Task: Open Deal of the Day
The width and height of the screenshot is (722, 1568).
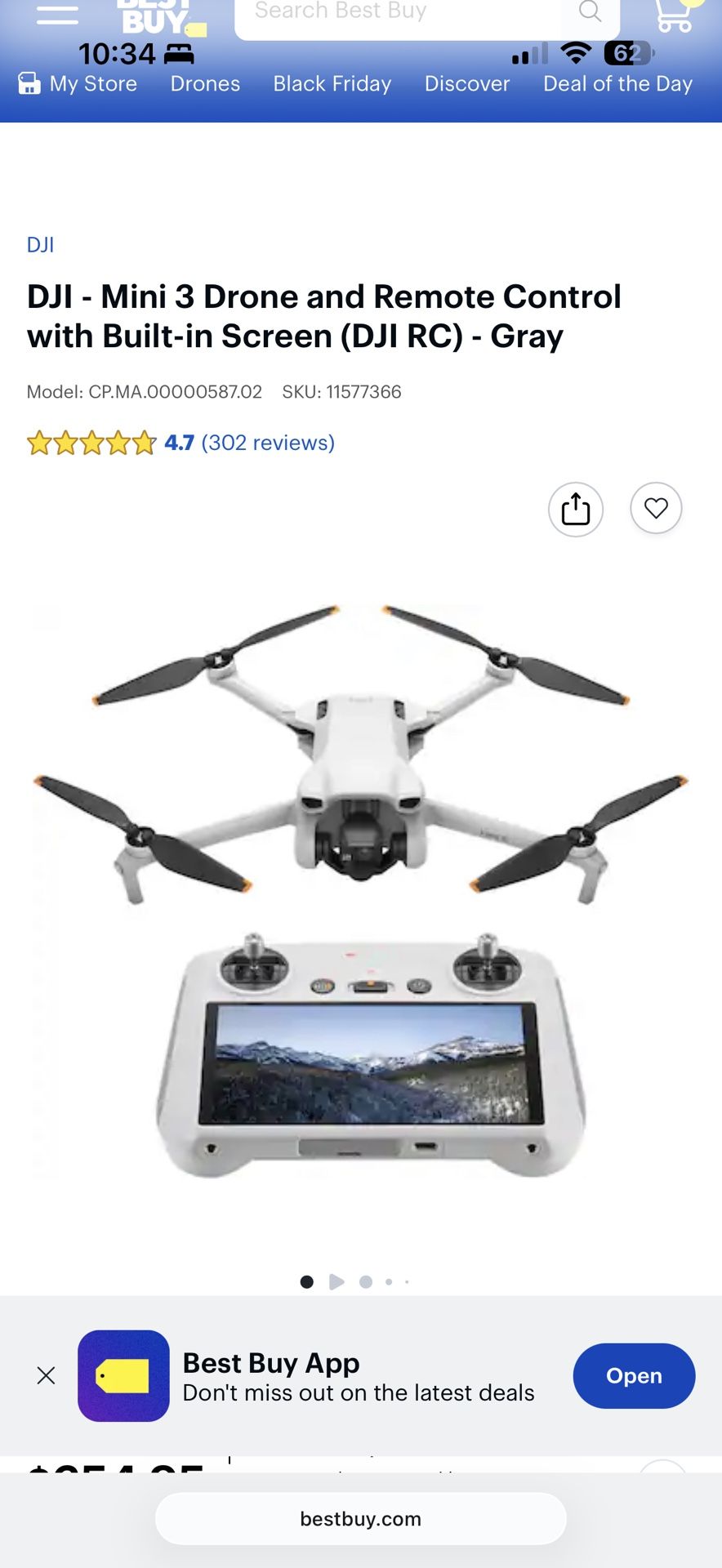Action: 618,82
